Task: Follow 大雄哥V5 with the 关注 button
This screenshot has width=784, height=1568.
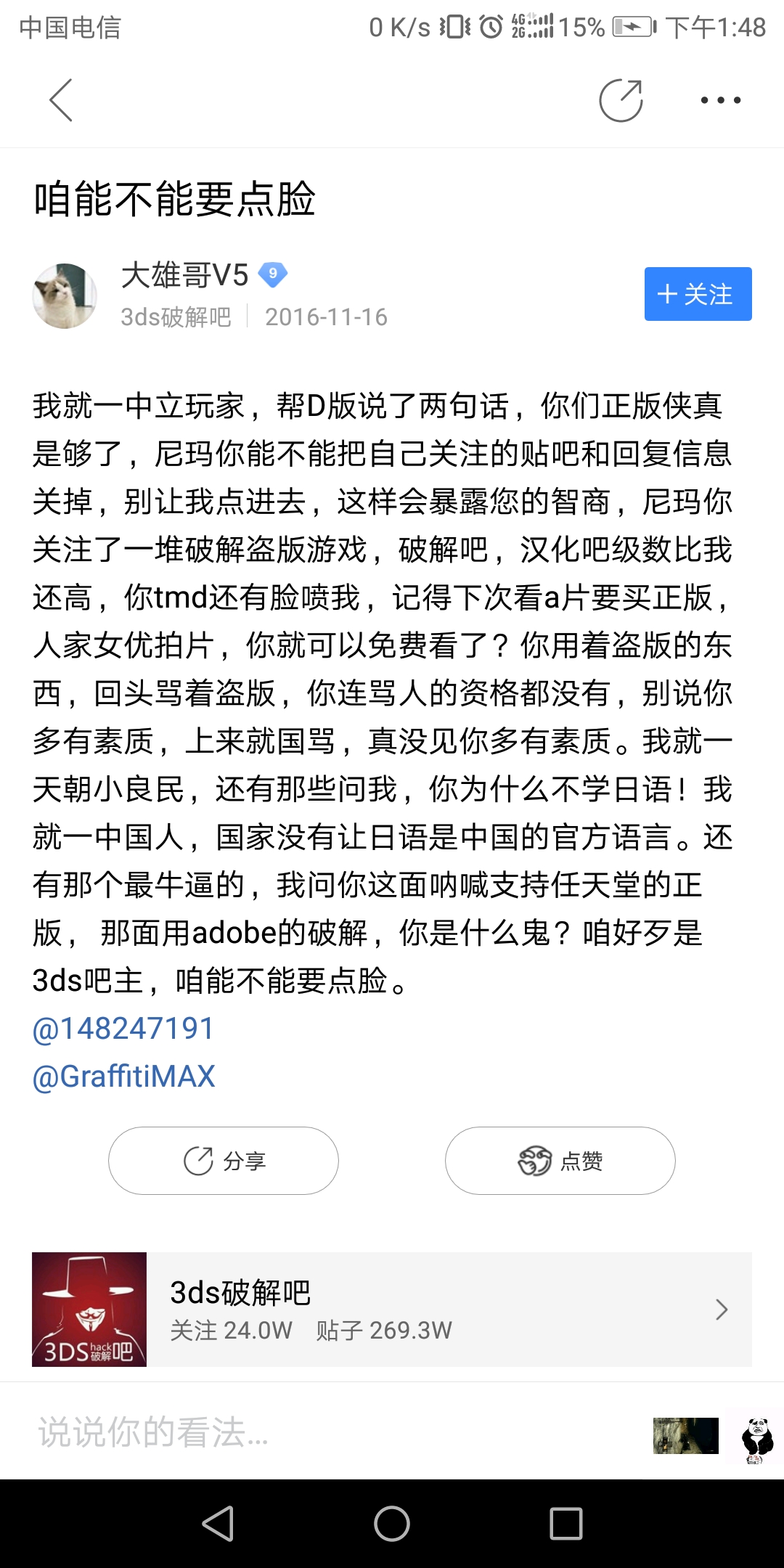Action: (x=698, y=294)
